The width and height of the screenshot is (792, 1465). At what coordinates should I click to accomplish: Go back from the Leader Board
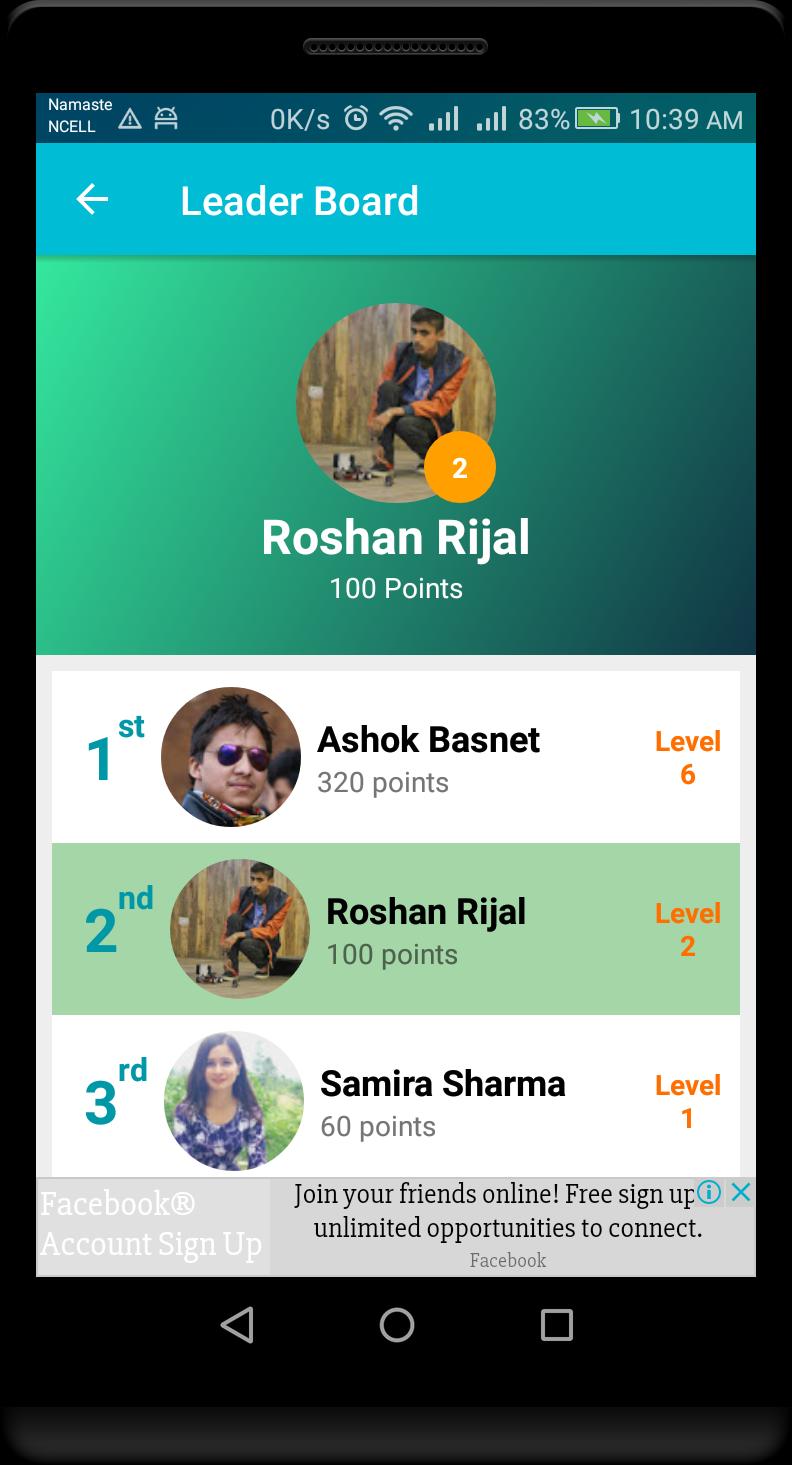(x=92, y=200)
